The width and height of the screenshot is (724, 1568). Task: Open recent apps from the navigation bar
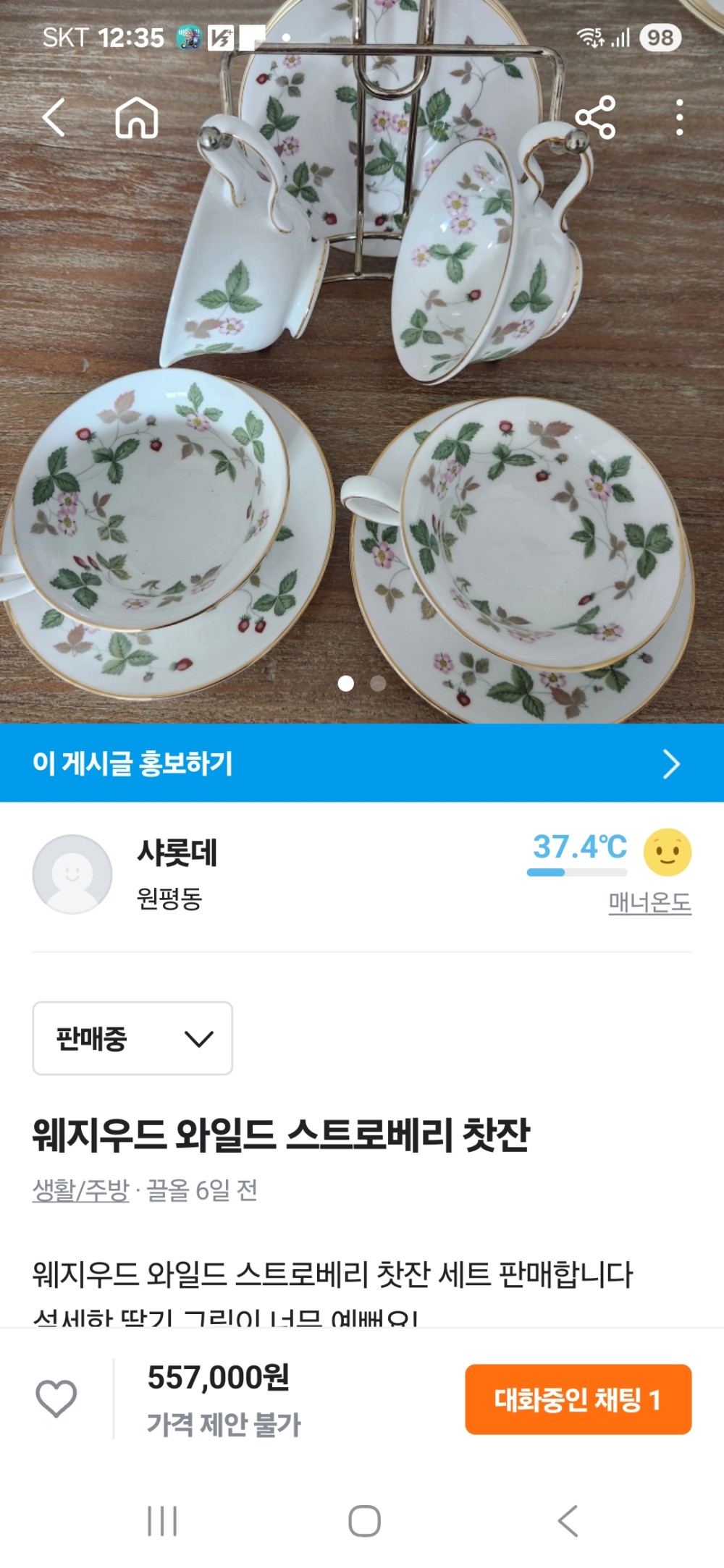(x=162, y=1520)
